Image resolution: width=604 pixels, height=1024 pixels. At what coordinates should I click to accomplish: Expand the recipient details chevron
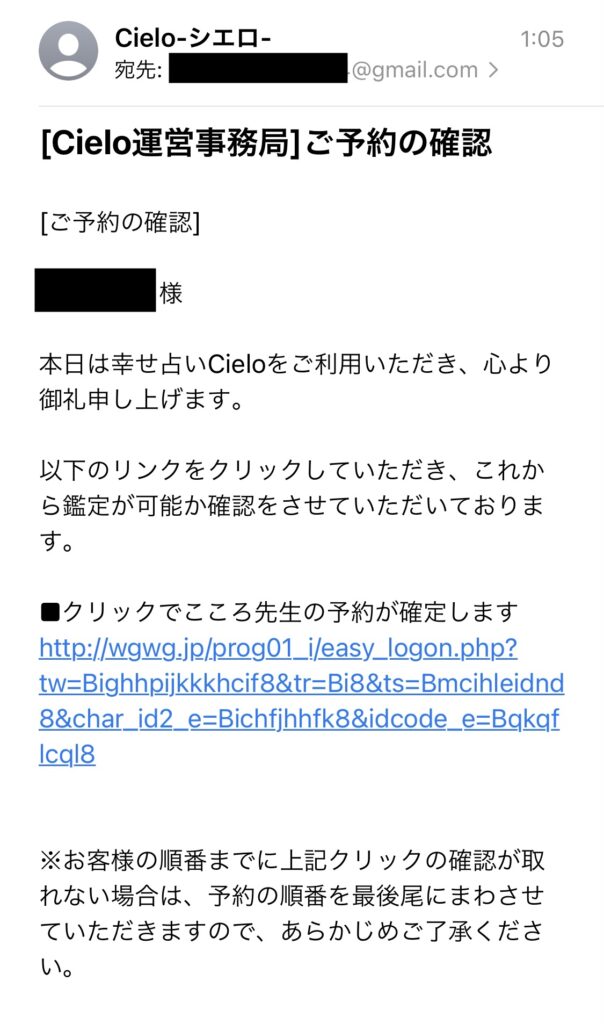(494, 70)
